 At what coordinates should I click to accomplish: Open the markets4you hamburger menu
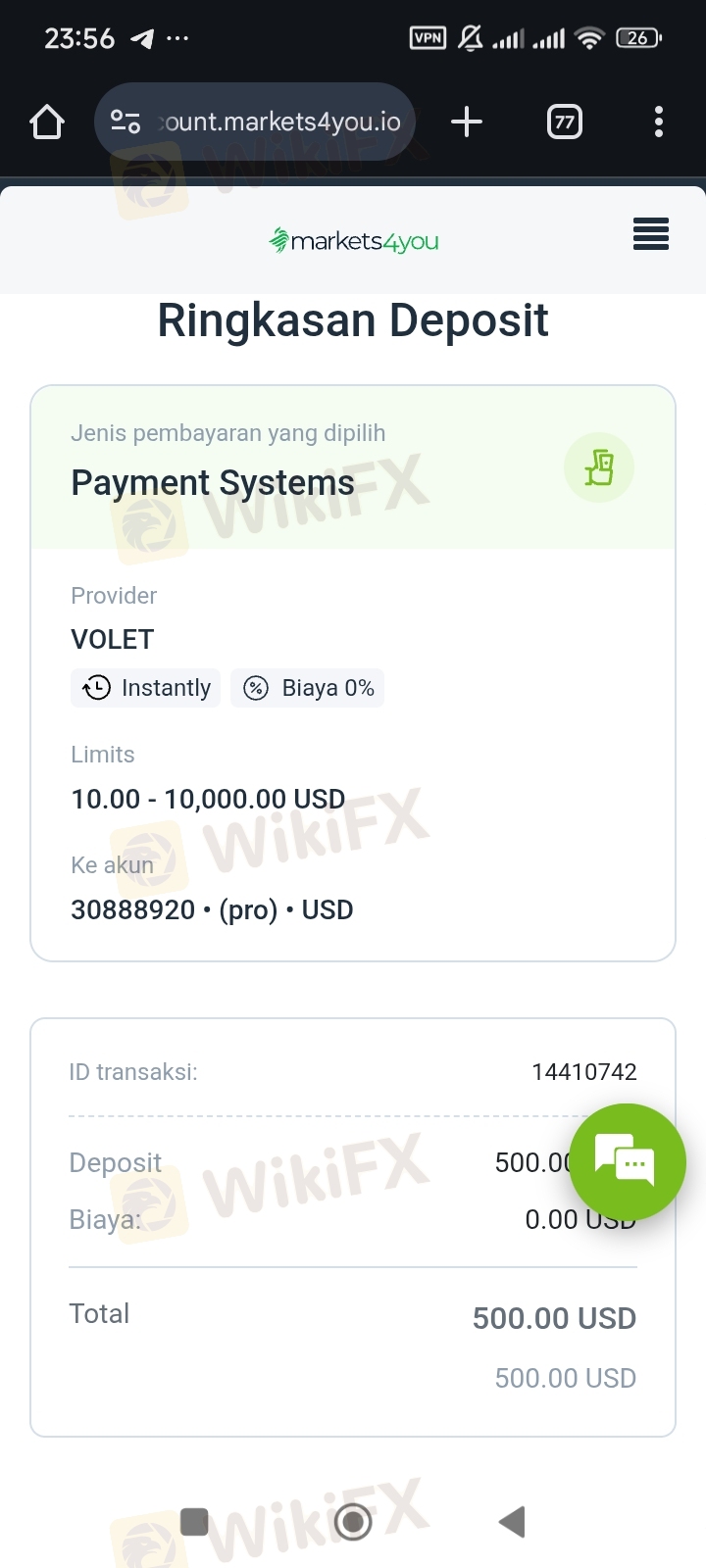tap(651, 234)
